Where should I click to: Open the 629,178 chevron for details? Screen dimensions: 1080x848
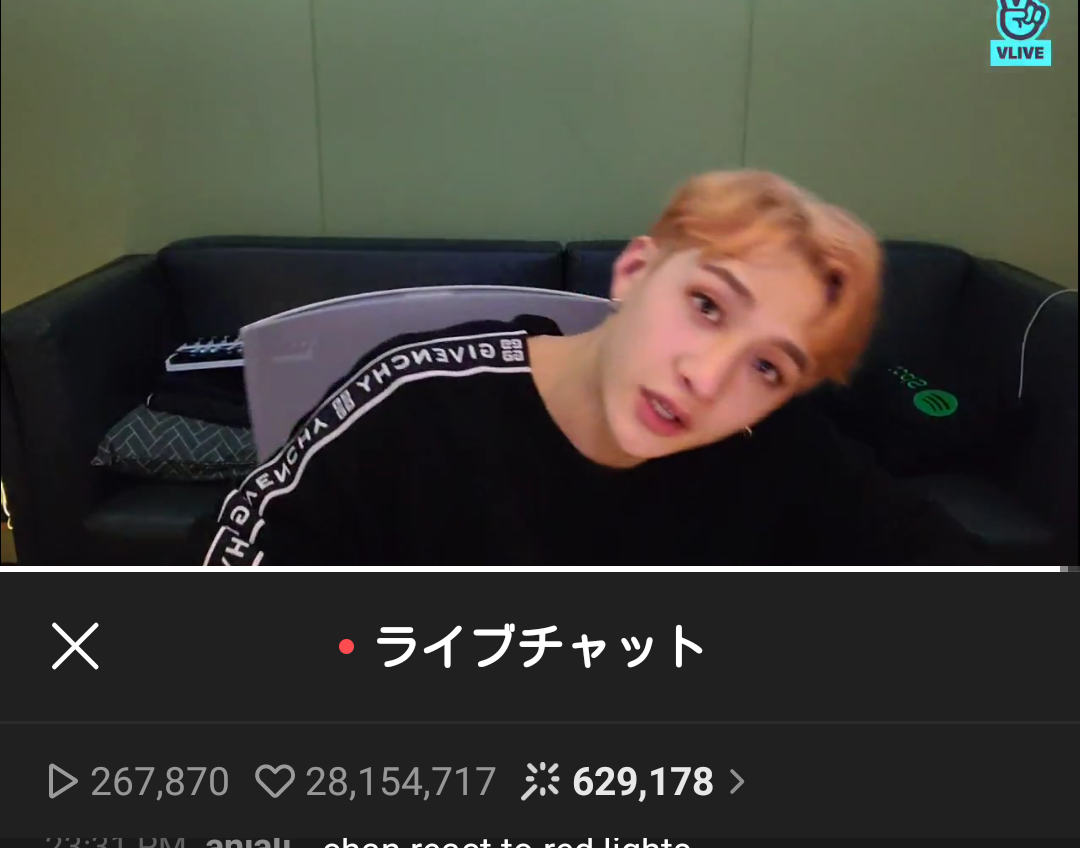point(737,782)
